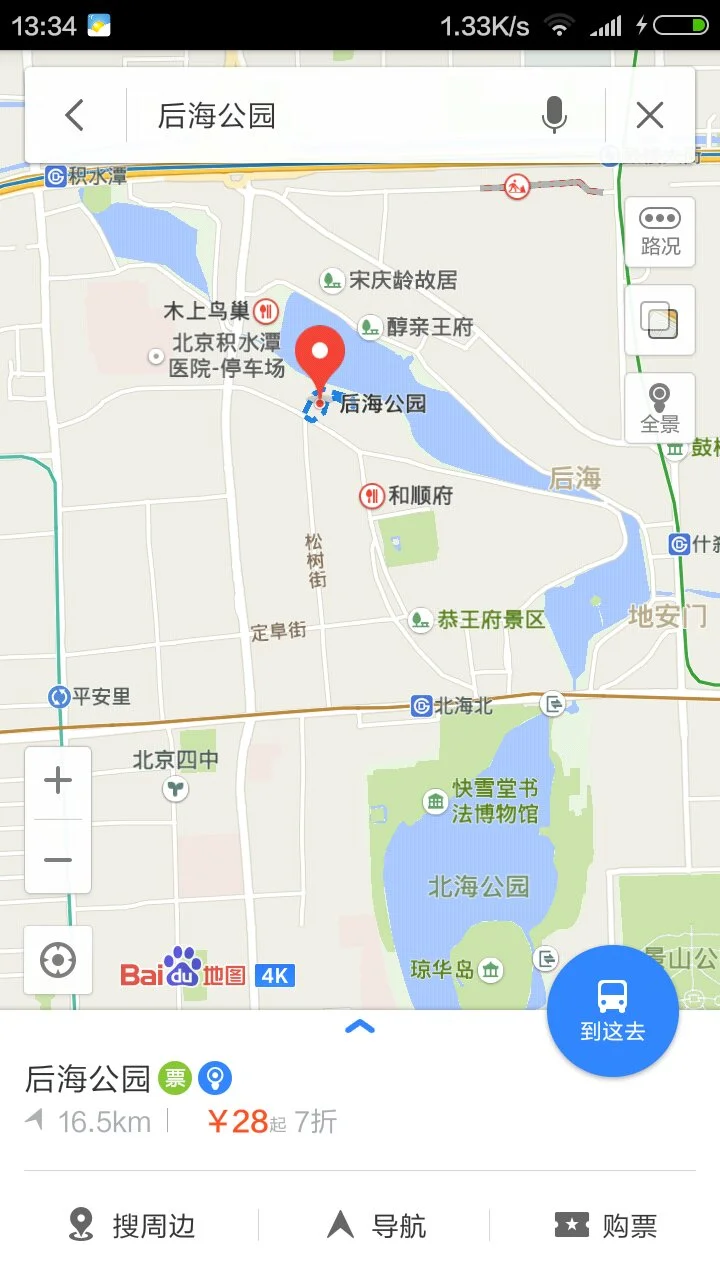This screenshot has height=1280, width=720.
Task: Tap the voice search microphone icon
Action: 553,114
